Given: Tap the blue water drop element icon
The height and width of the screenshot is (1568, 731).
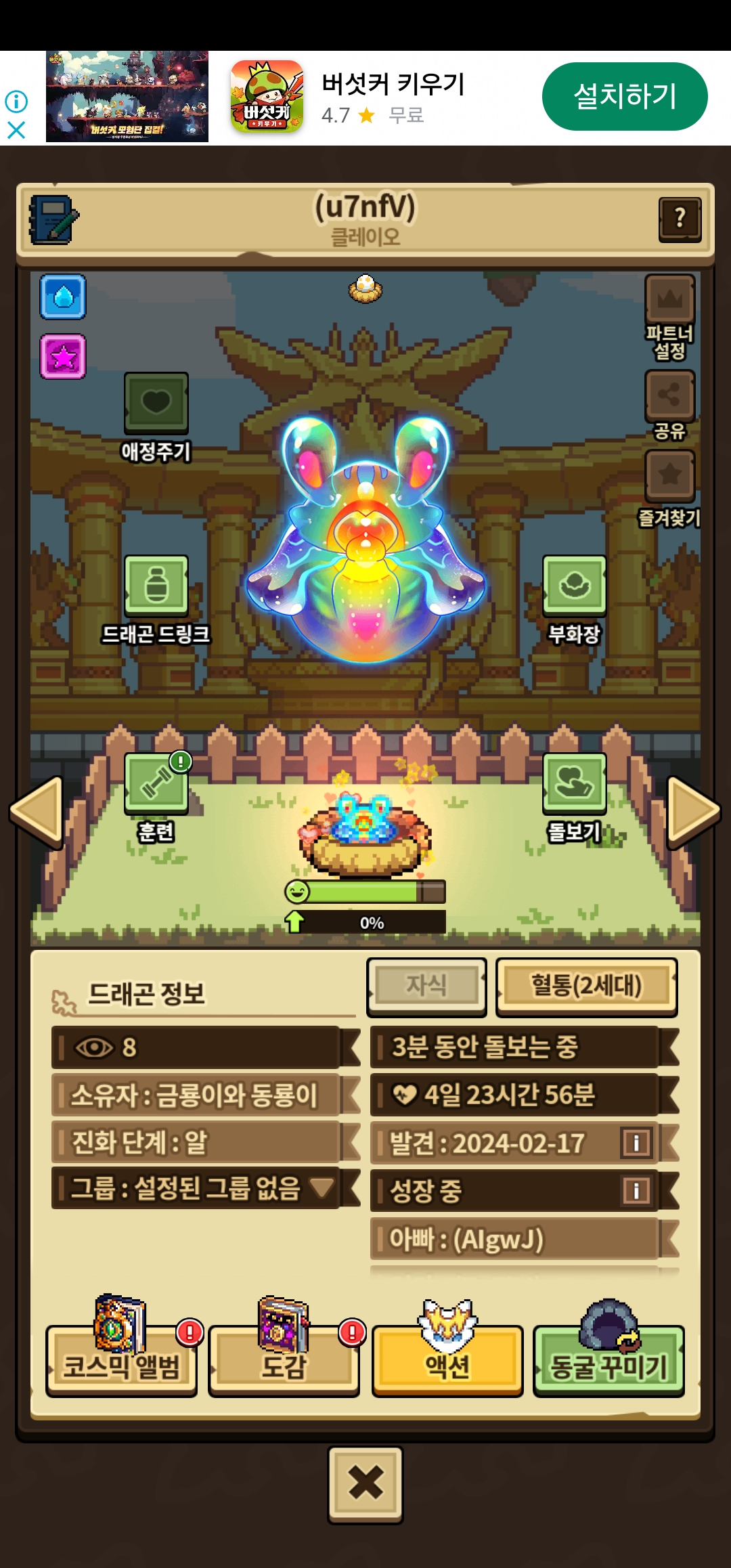Looking at the screenshot, I should (63, 297).
